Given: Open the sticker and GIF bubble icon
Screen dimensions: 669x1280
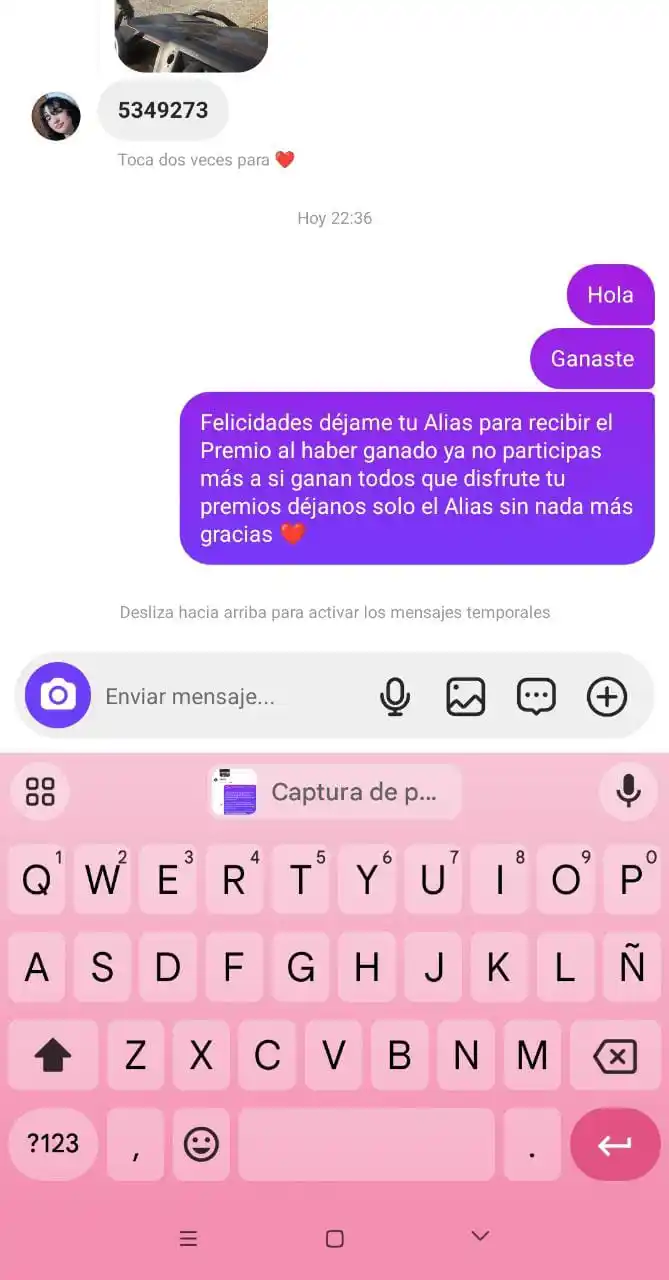Looking at the screenshot, I should (536, 697).
